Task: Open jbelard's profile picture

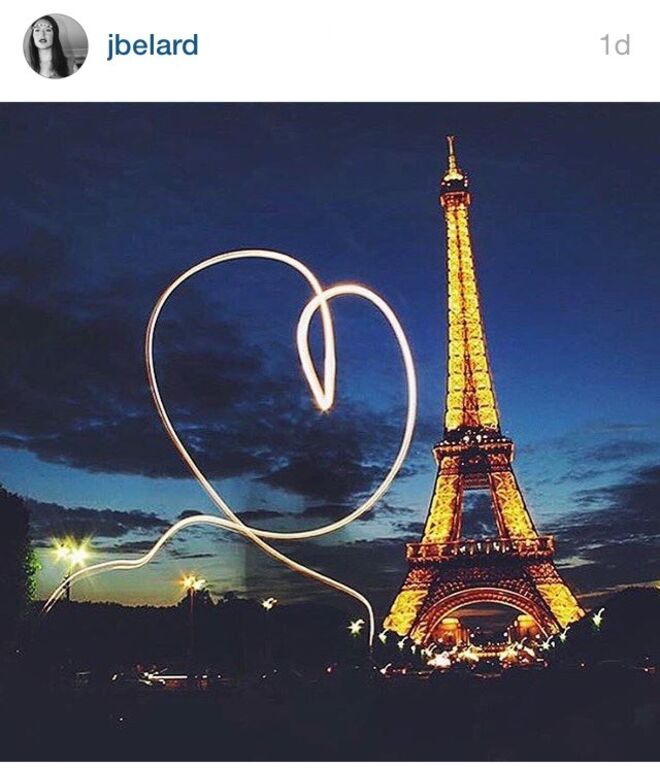Action: click(55, 46)
